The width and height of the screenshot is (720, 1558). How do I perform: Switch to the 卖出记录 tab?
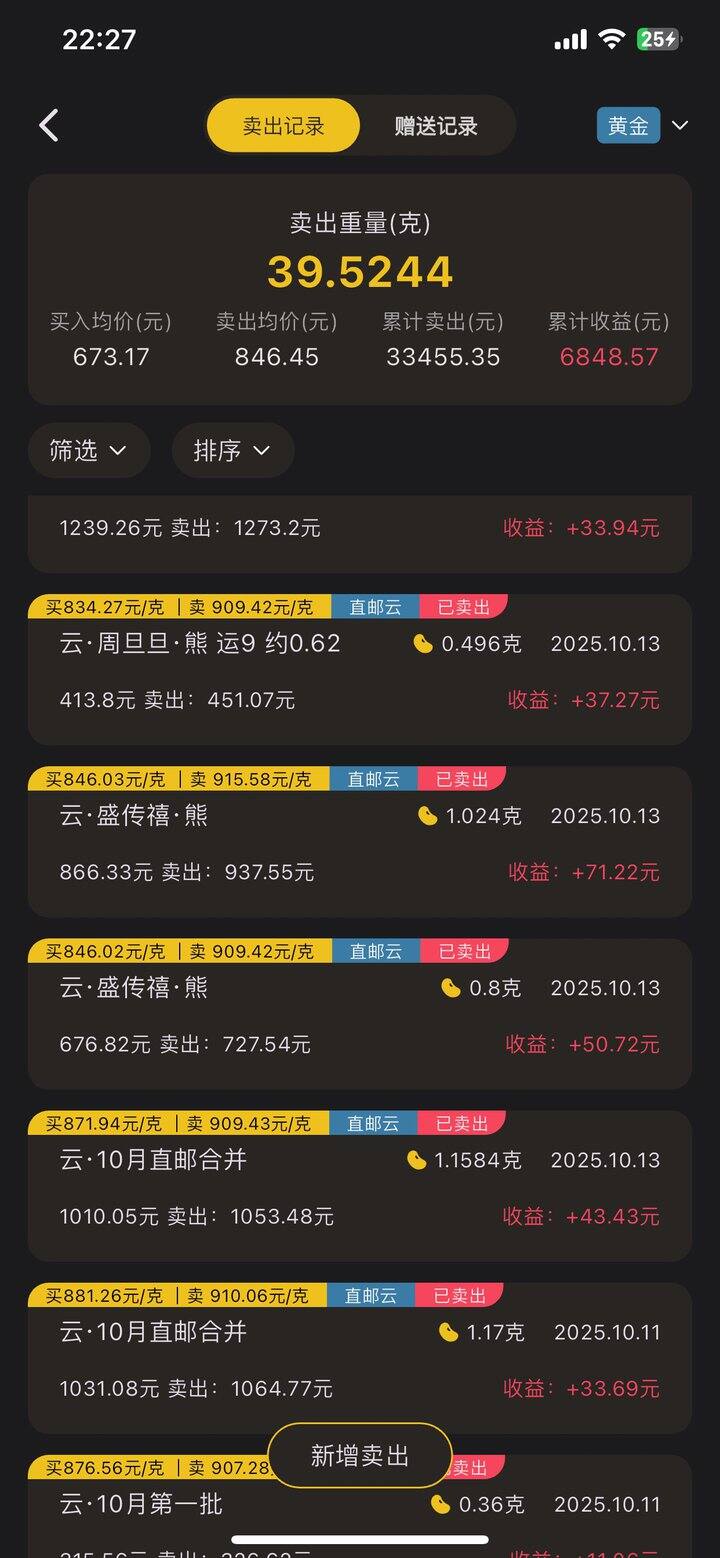(283, 126)
